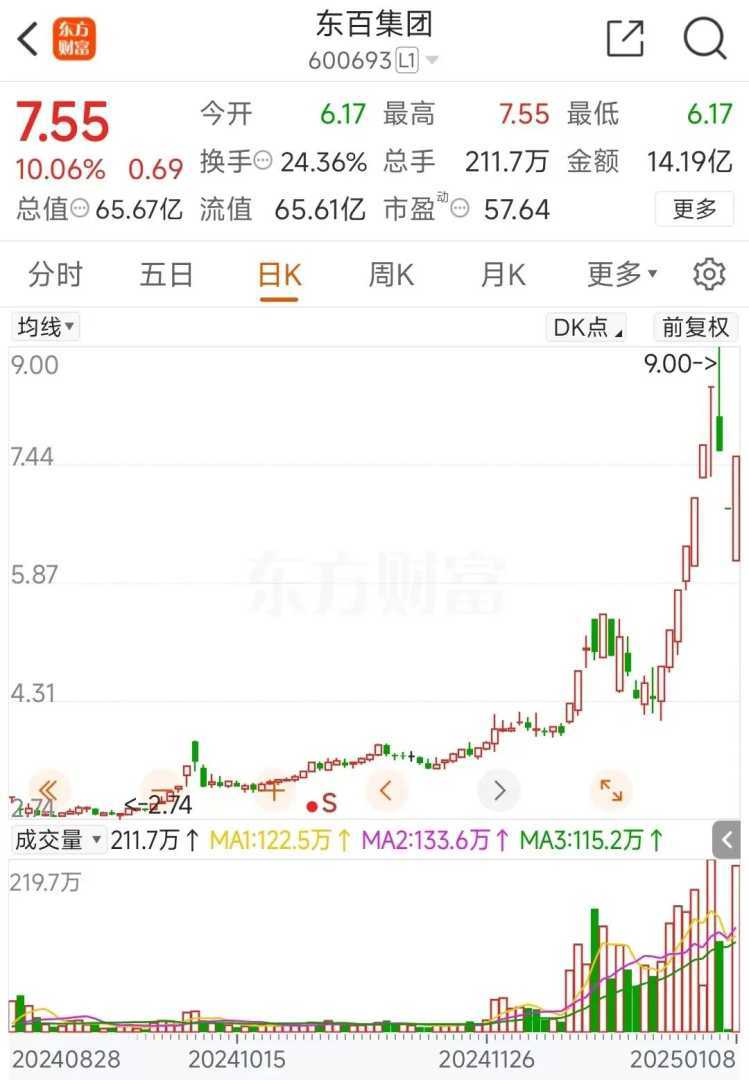749x1080 pixels.
Task: Show the 周K weekly chart
Action: [391, 274]
